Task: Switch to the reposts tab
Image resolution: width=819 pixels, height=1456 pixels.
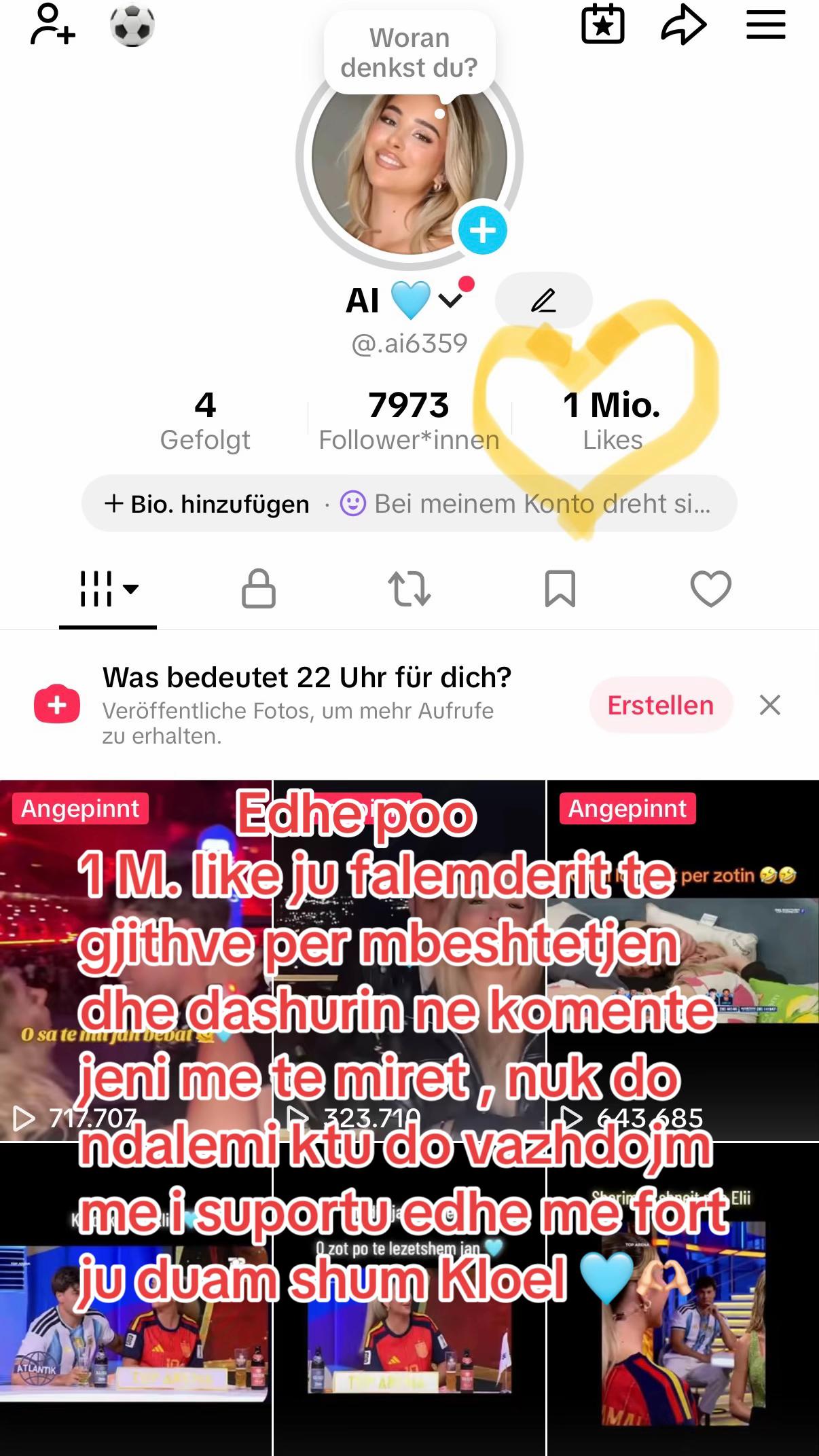Action: click(x=409, y=588)
